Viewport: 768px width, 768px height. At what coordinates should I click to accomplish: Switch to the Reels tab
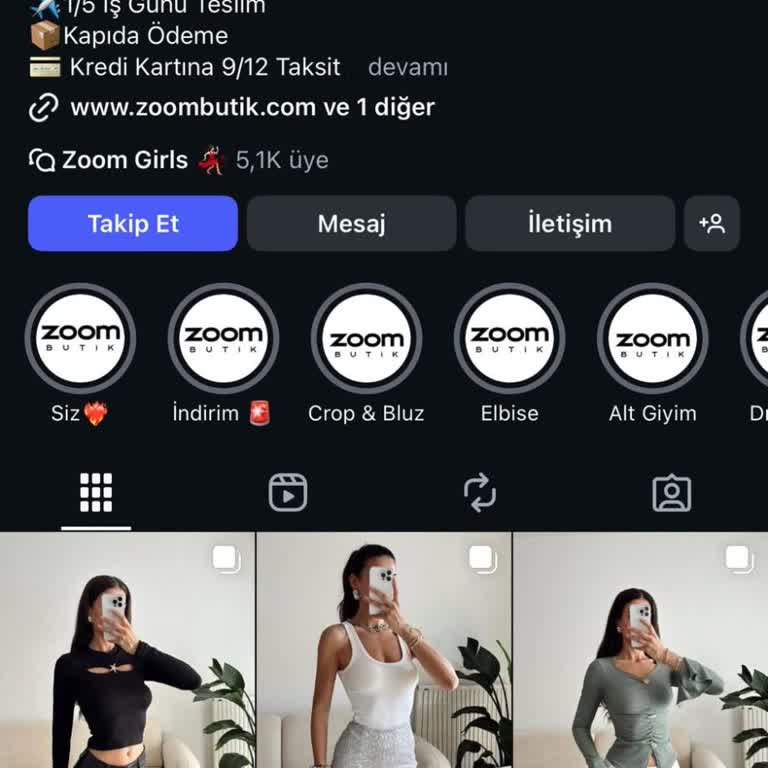coord(288,493)
